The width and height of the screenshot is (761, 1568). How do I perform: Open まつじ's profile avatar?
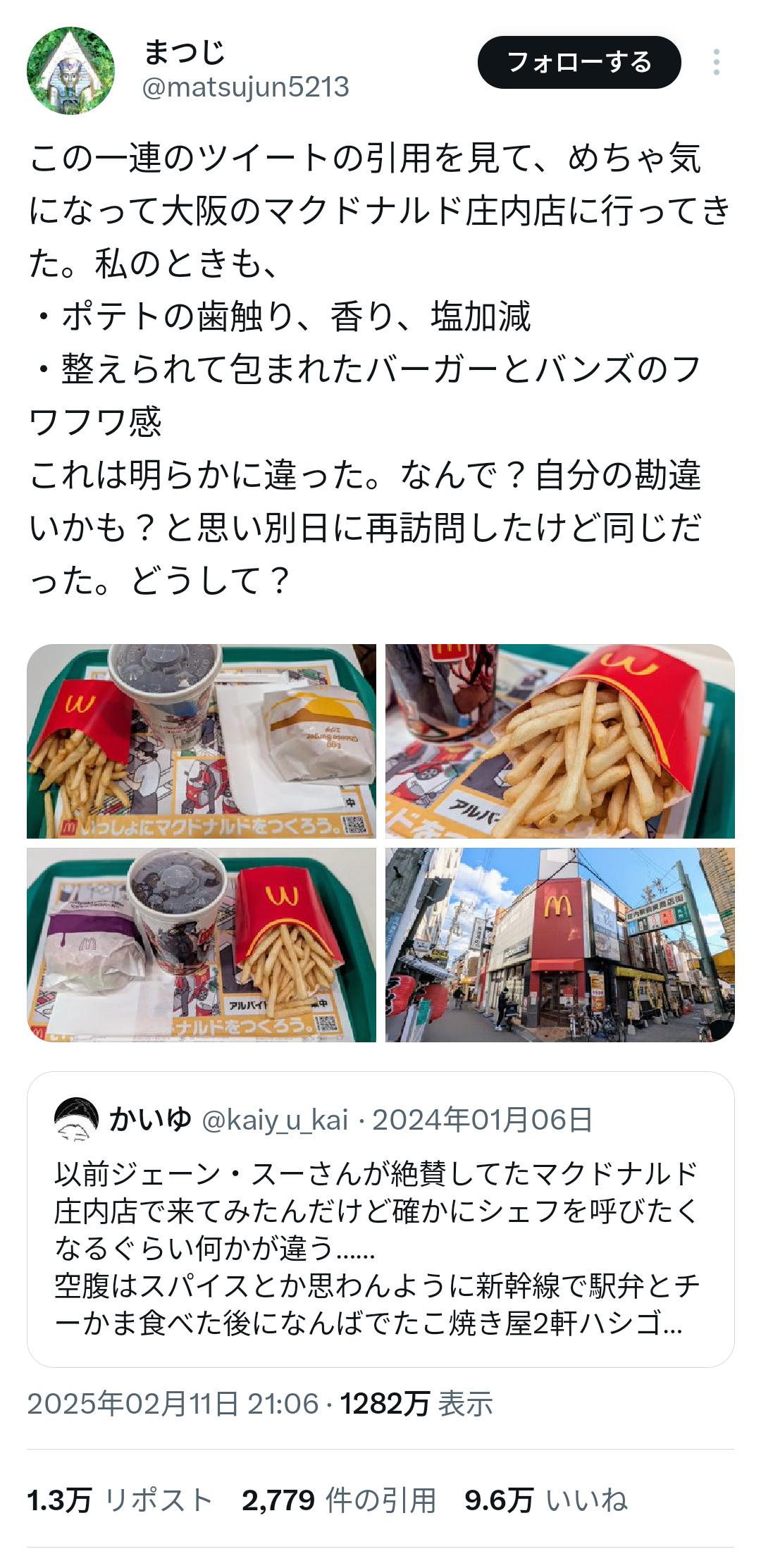(70, 70)
